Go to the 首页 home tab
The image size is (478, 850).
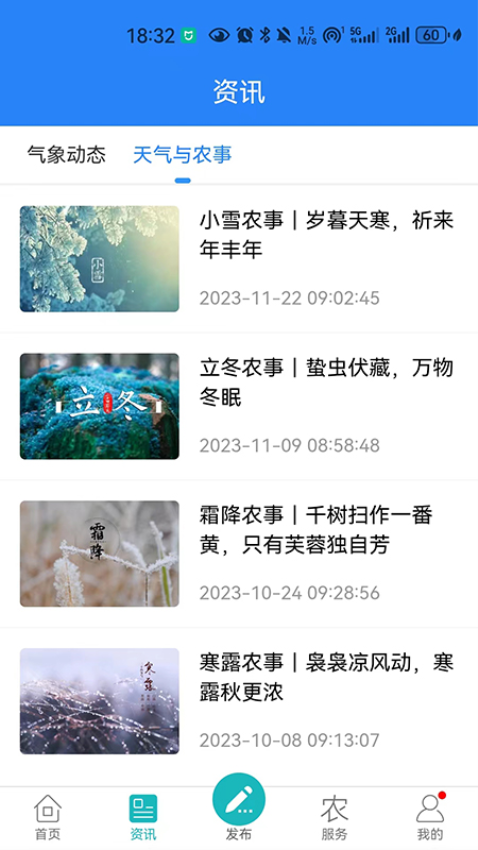pyautogui.click(x=48, y=817)
